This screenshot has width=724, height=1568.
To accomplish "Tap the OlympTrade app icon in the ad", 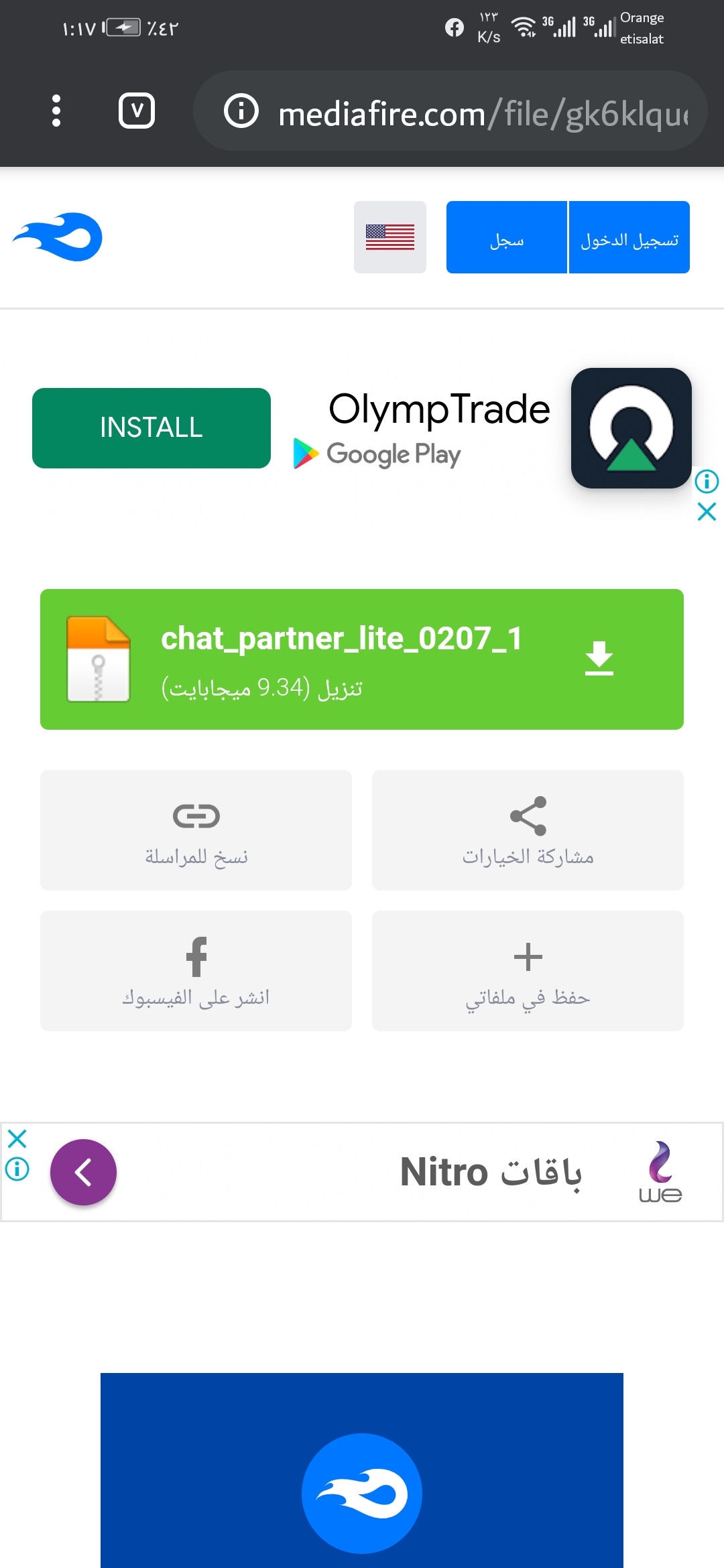I will (630, 427).
